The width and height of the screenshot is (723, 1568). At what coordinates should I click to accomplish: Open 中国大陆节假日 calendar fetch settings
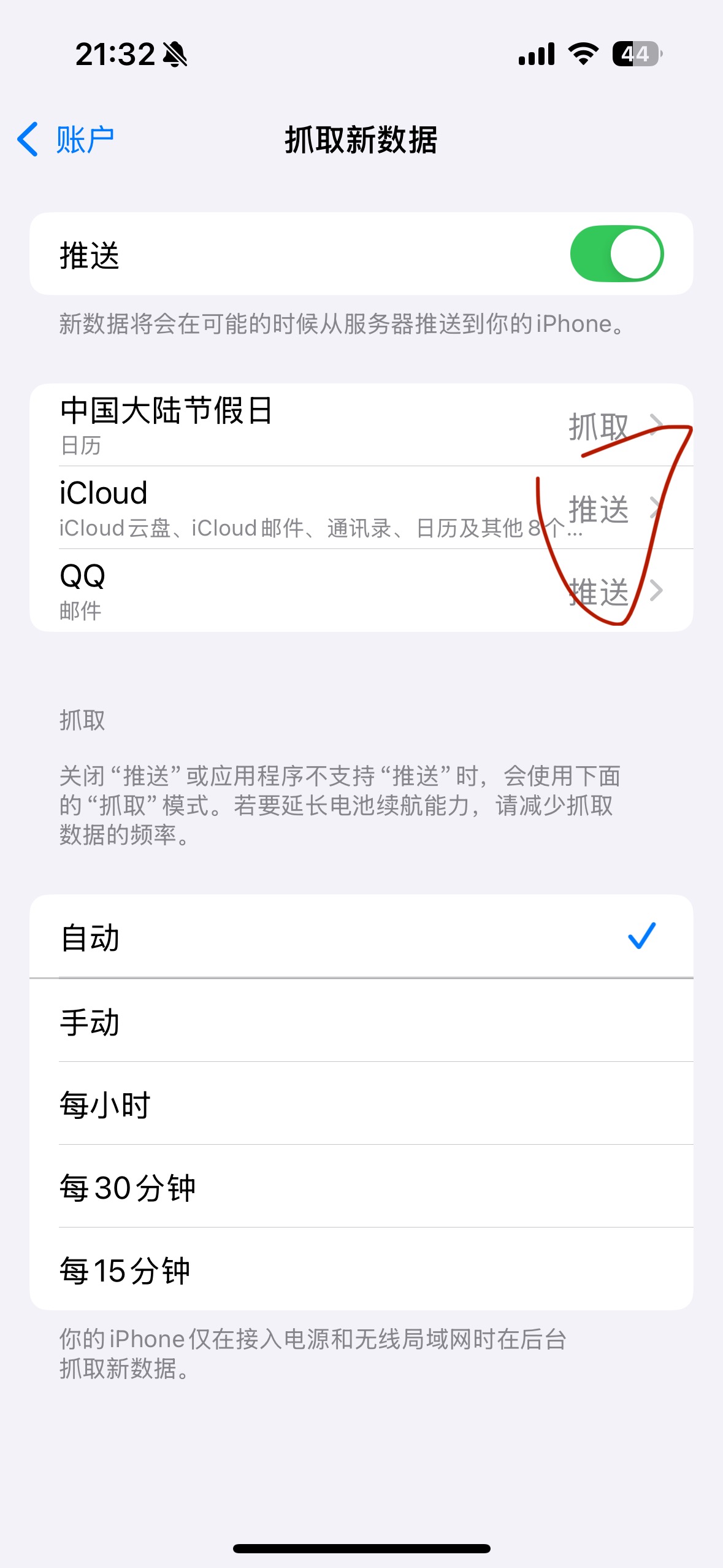coord(361,425)
